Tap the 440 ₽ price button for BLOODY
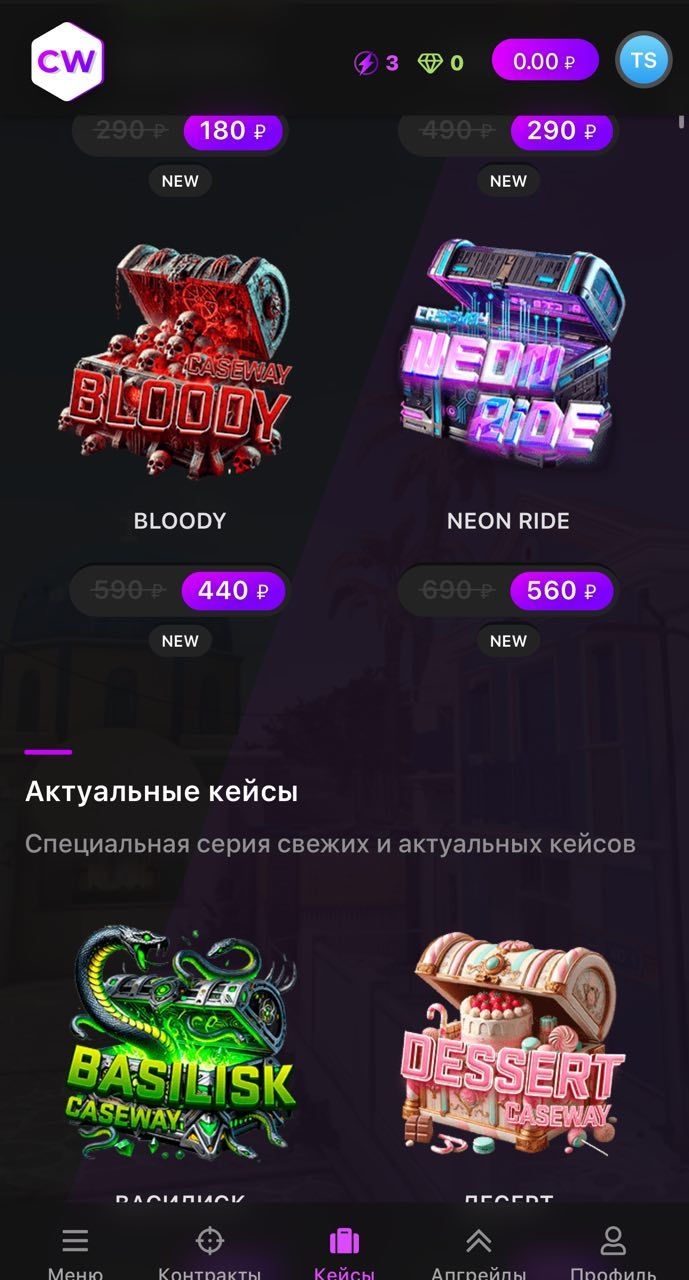The width and height of the screenshot is (689, 1280). click(233, 591)
